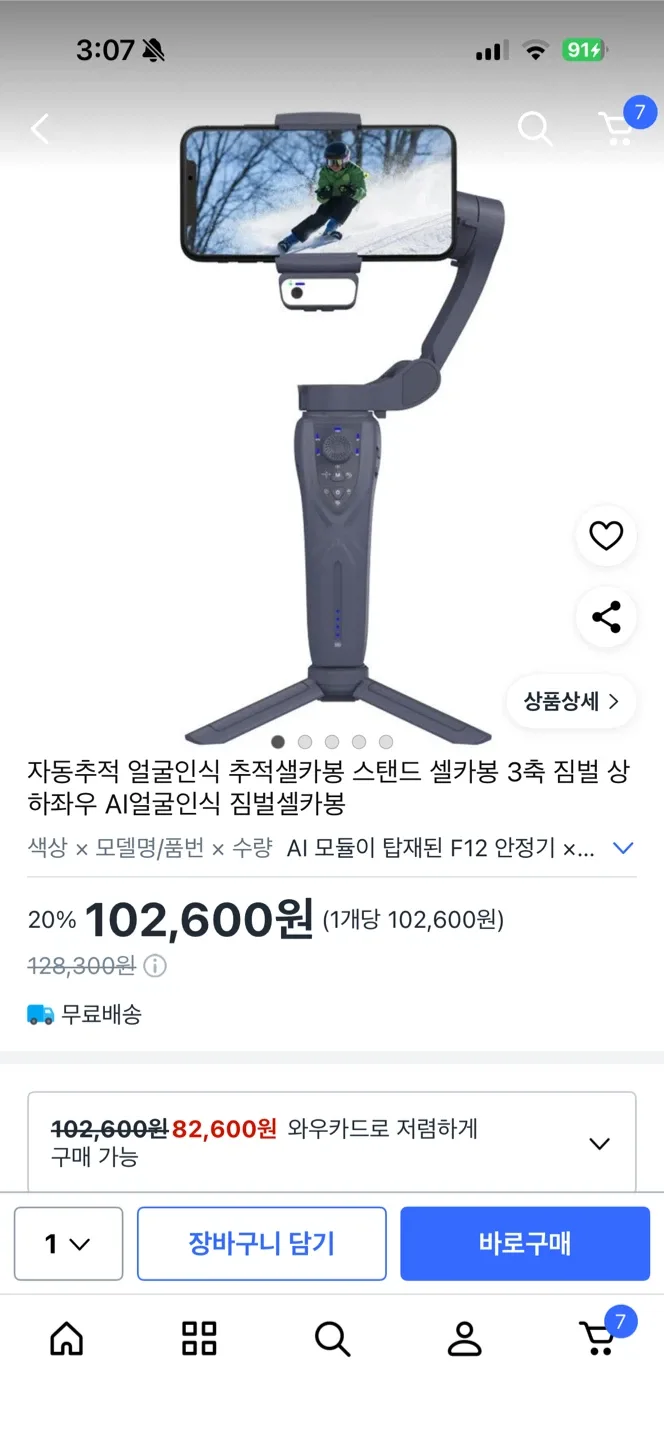Share this product
Screen dimensions: 664x1440
coord(606,617)
